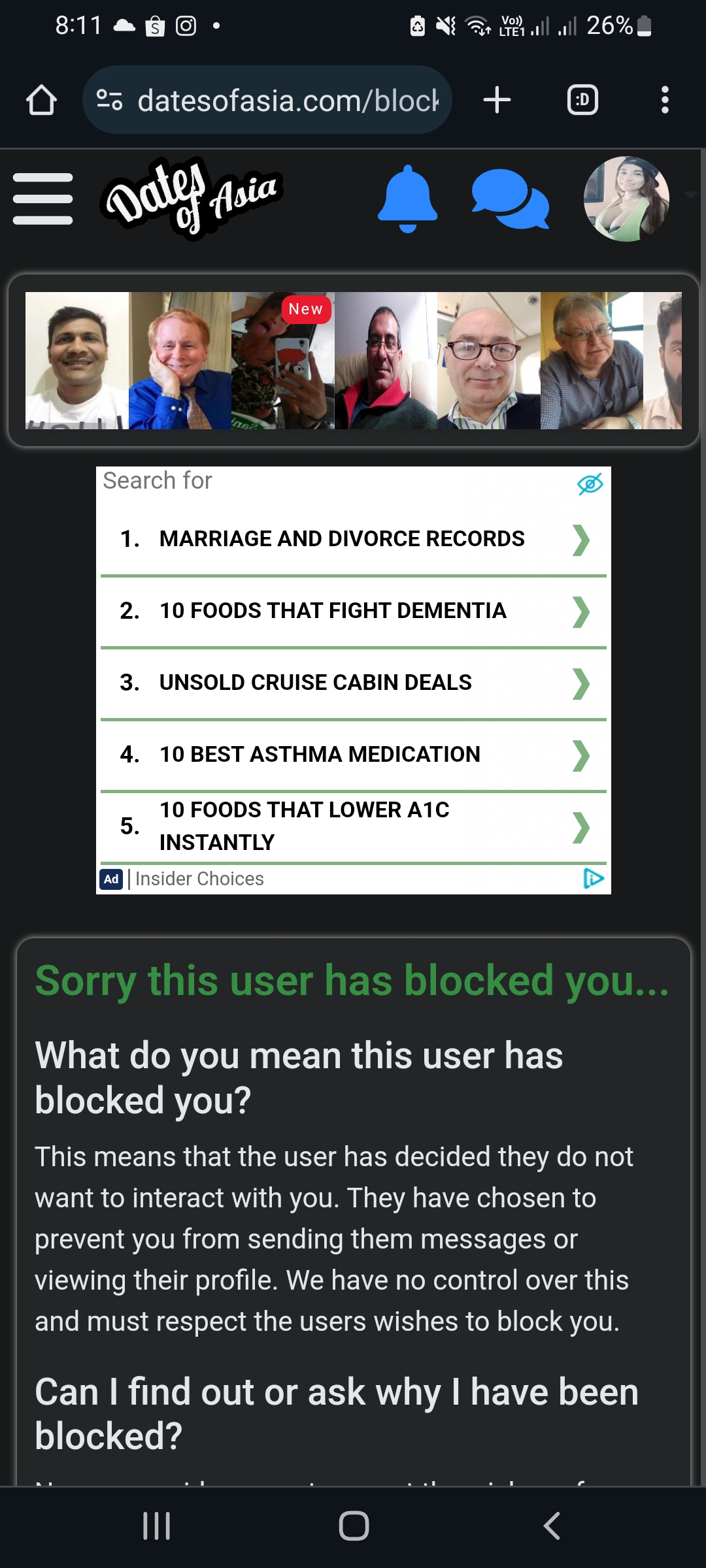Select 10 Foods That Lower A1C Instantly
The image size is (706, 1568).
tap(353, 826)
